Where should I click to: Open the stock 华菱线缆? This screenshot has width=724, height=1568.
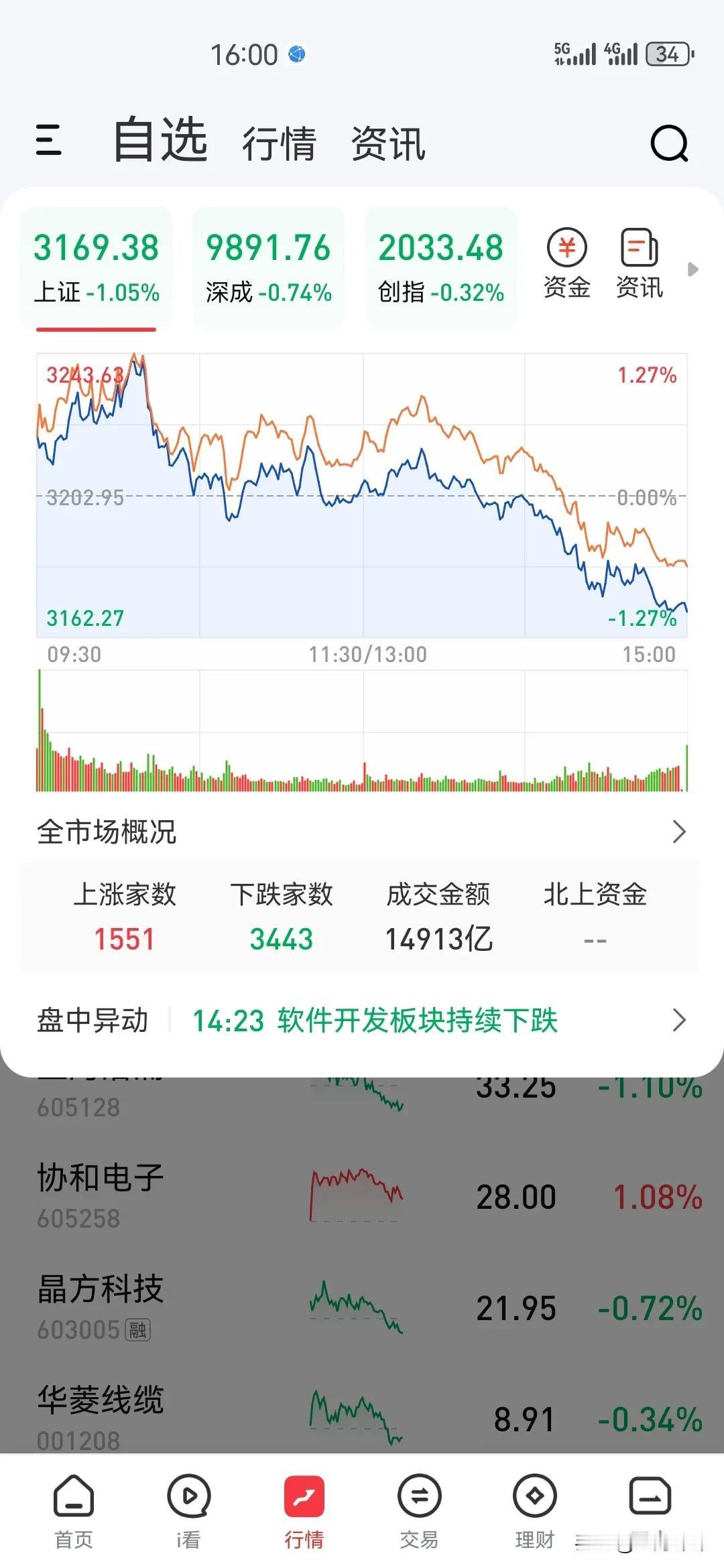tap(362, 1414)
